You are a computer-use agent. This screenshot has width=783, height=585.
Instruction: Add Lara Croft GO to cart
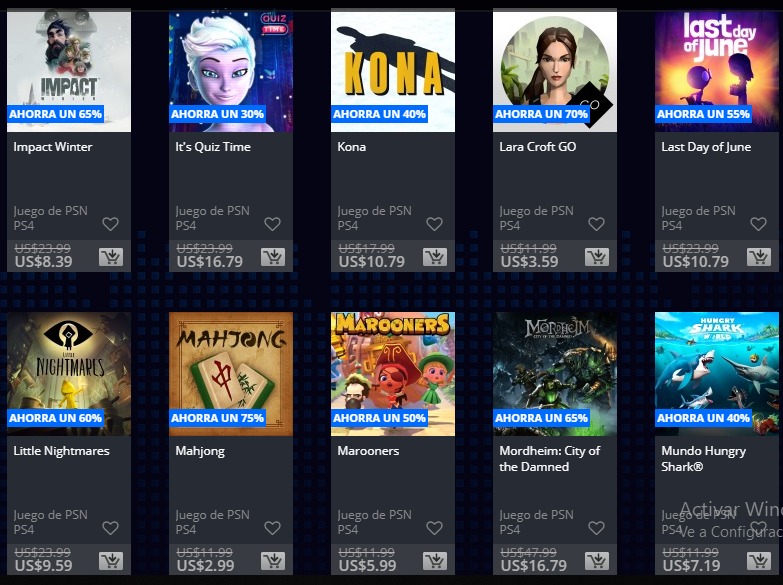(x=596, y=257)
